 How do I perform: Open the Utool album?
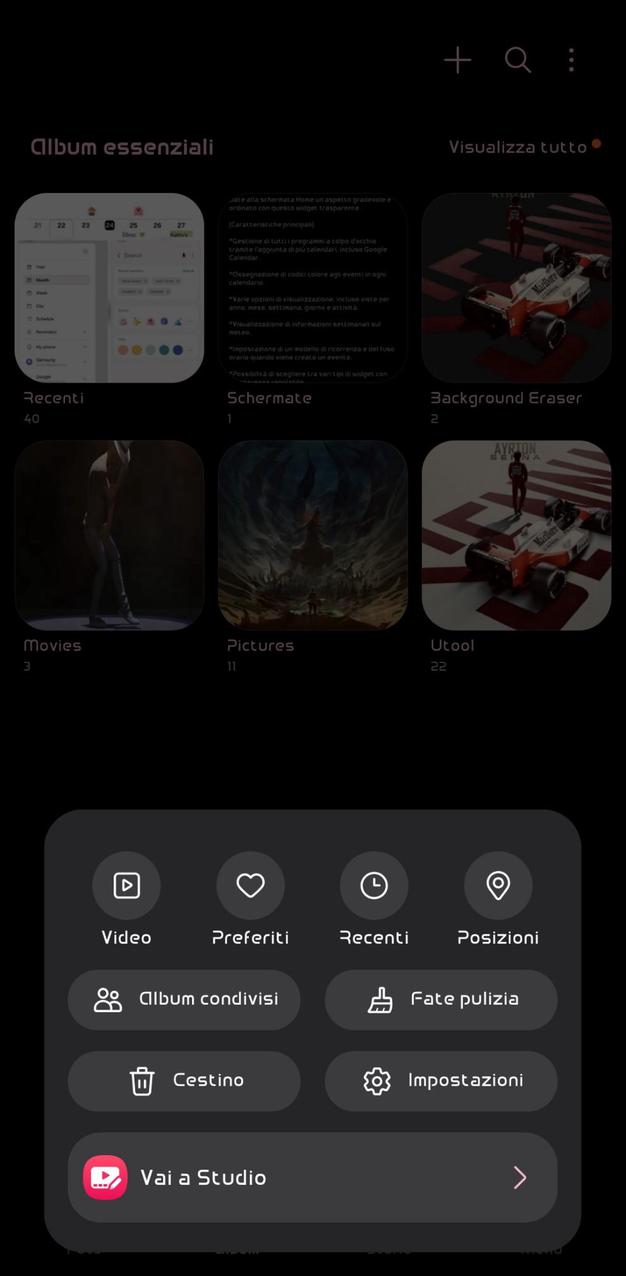(516, 535)
